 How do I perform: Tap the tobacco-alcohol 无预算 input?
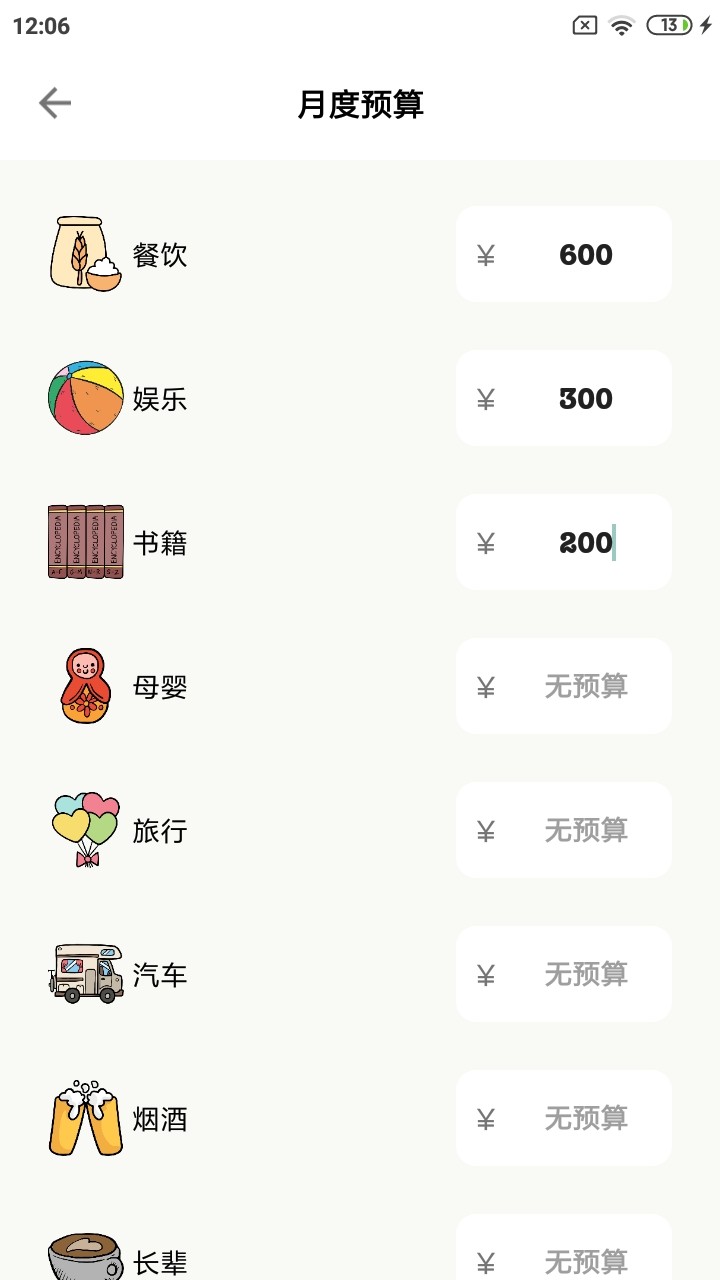click(x=587, y=1118)
